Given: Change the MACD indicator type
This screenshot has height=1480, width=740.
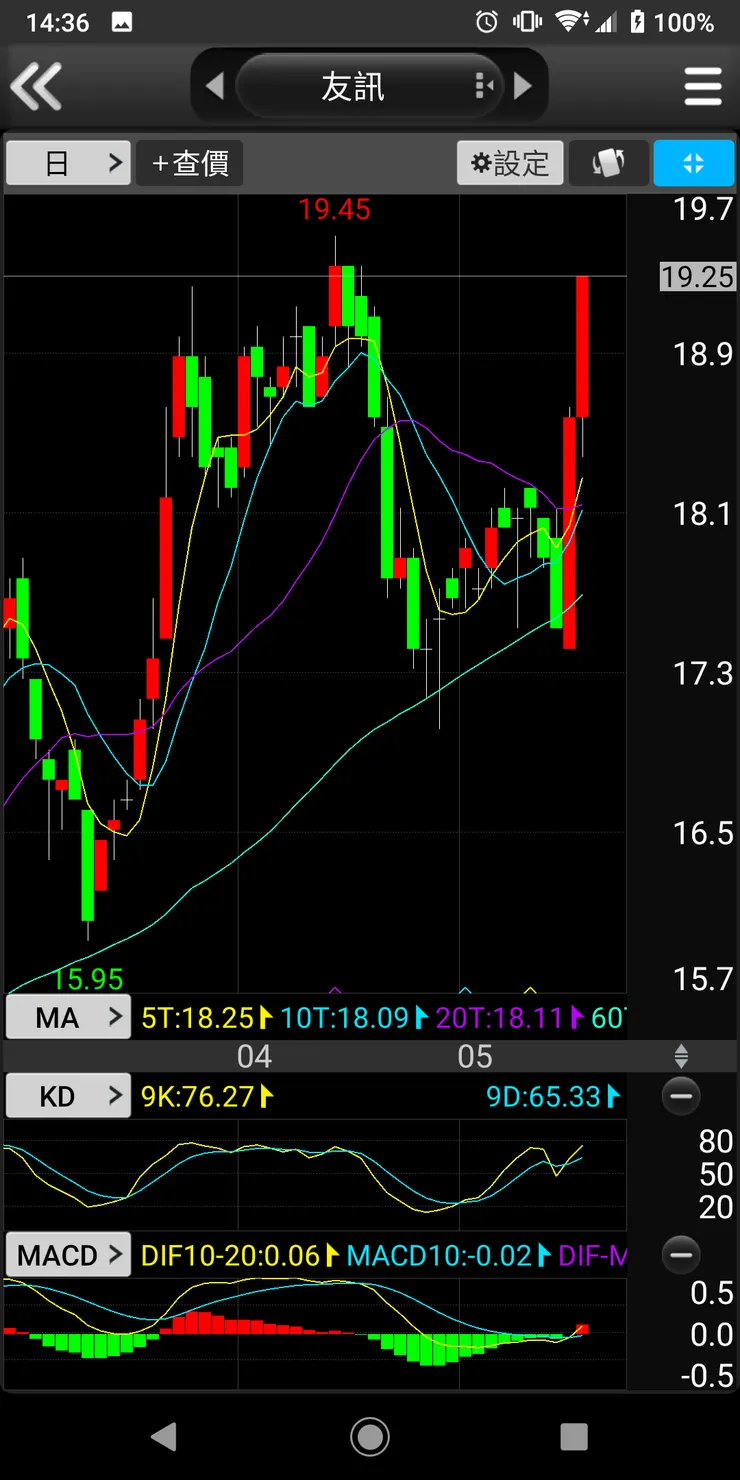Looking at the screenshot, I should click(68, 1255).
